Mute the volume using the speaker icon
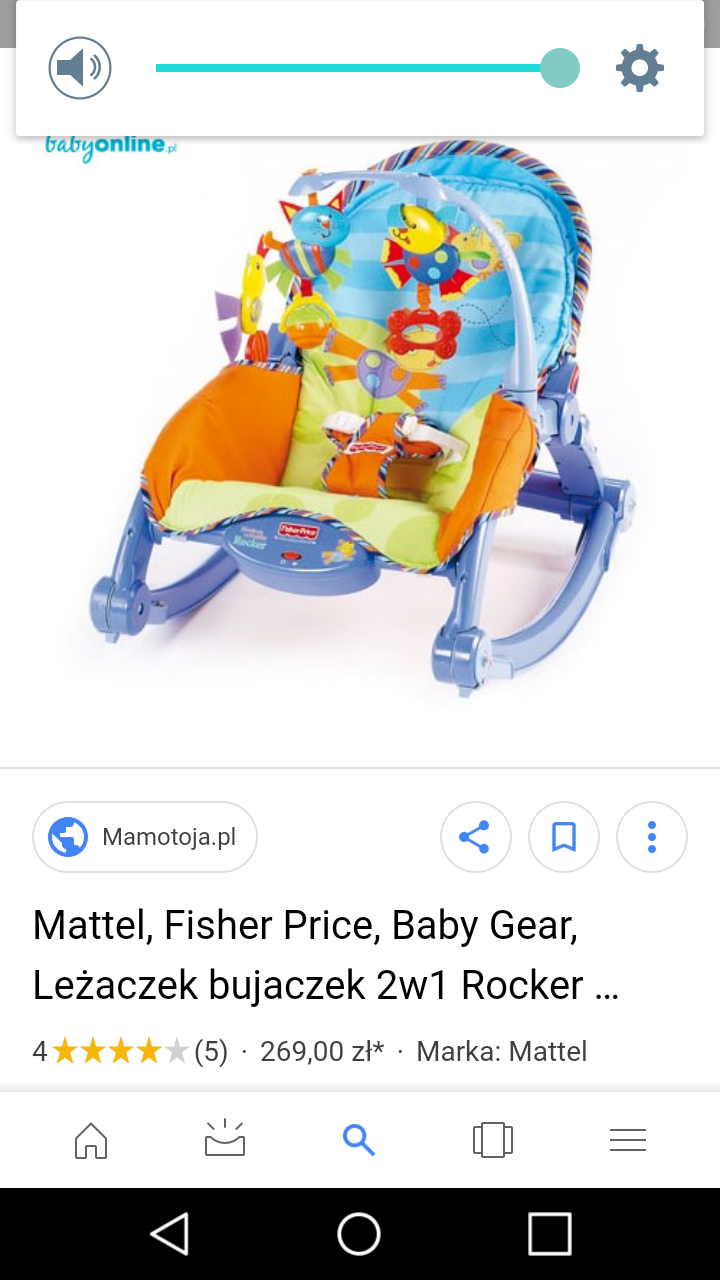This screenshot has width=720, height=1280. click(x=80, y=68)
